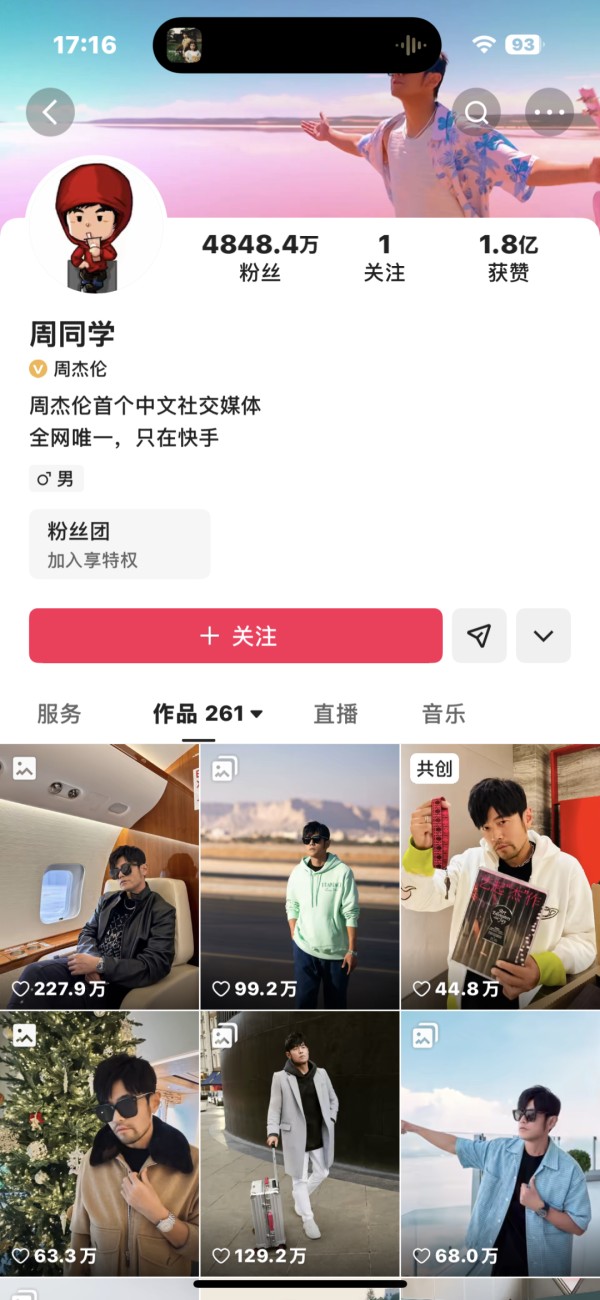Open the post with 68.0万 likes
This screenshot has height=1300, width=600.
coord(500,1143)
